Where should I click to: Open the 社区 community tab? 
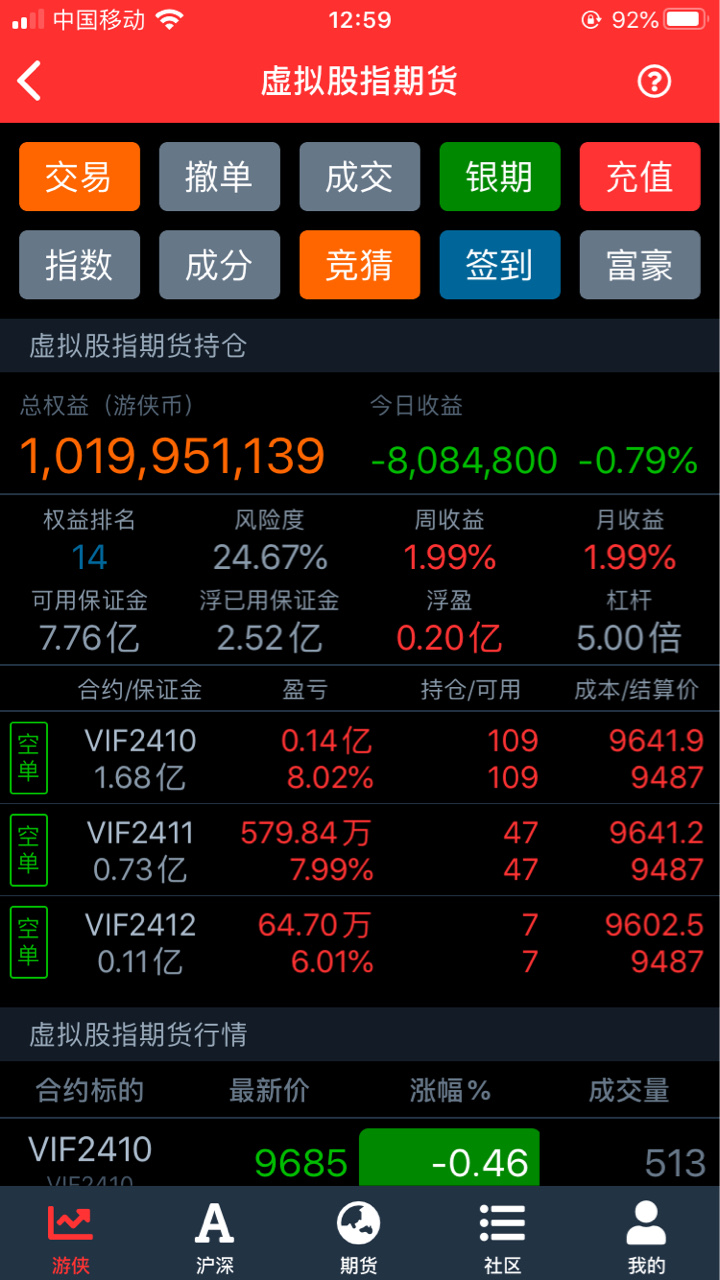click(503, 1236)
